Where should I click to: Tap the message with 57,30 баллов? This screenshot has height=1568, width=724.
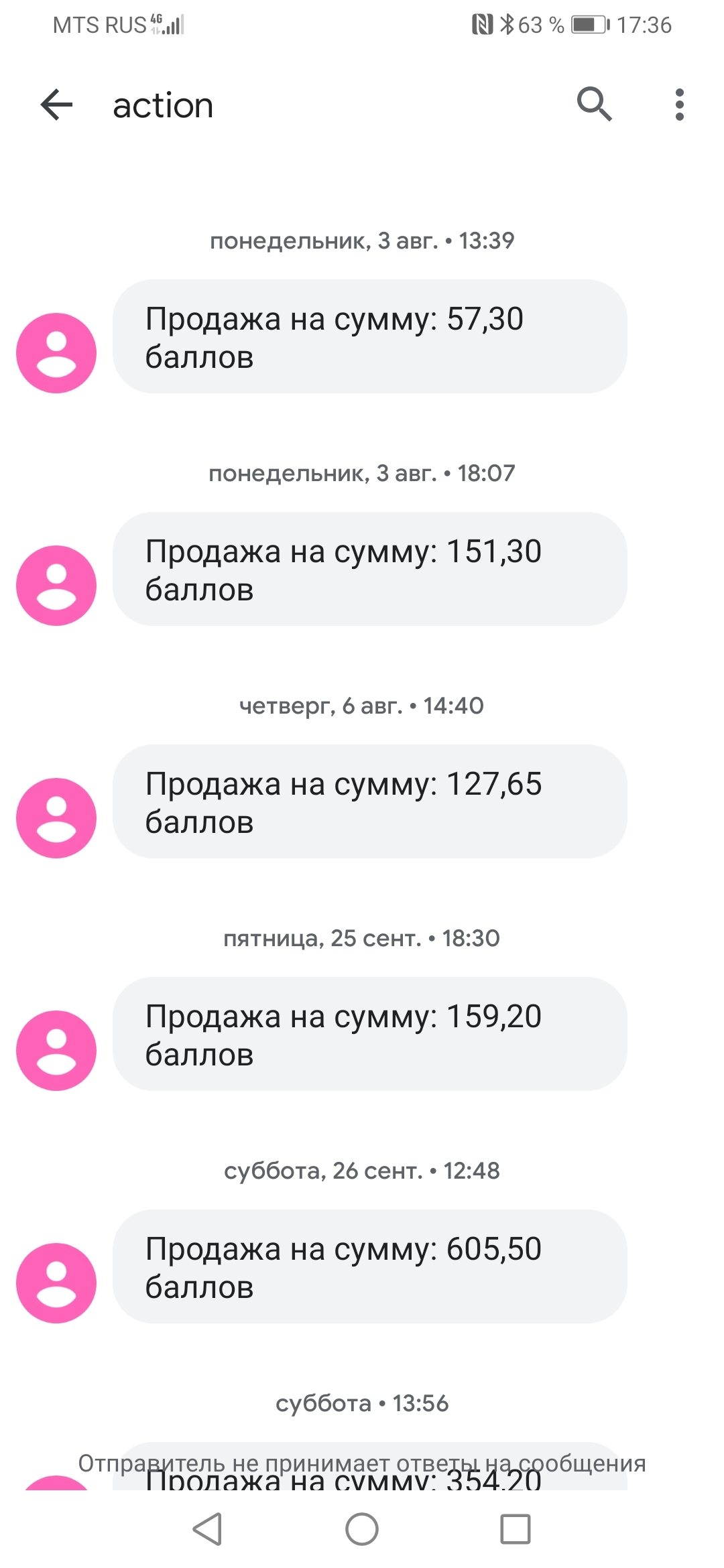(369, 336)
